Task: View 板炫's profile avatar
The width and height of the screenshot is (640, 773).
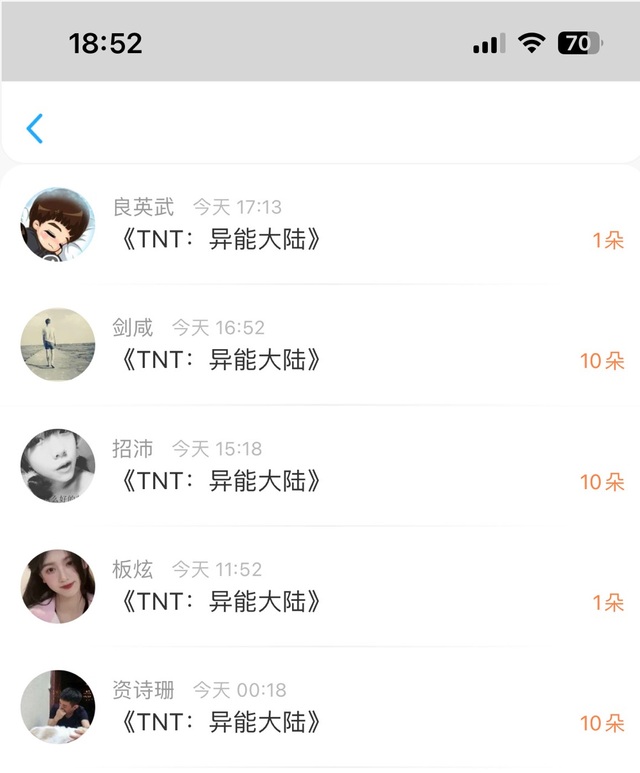Action: pyautogui.click(x=58, y=587)
